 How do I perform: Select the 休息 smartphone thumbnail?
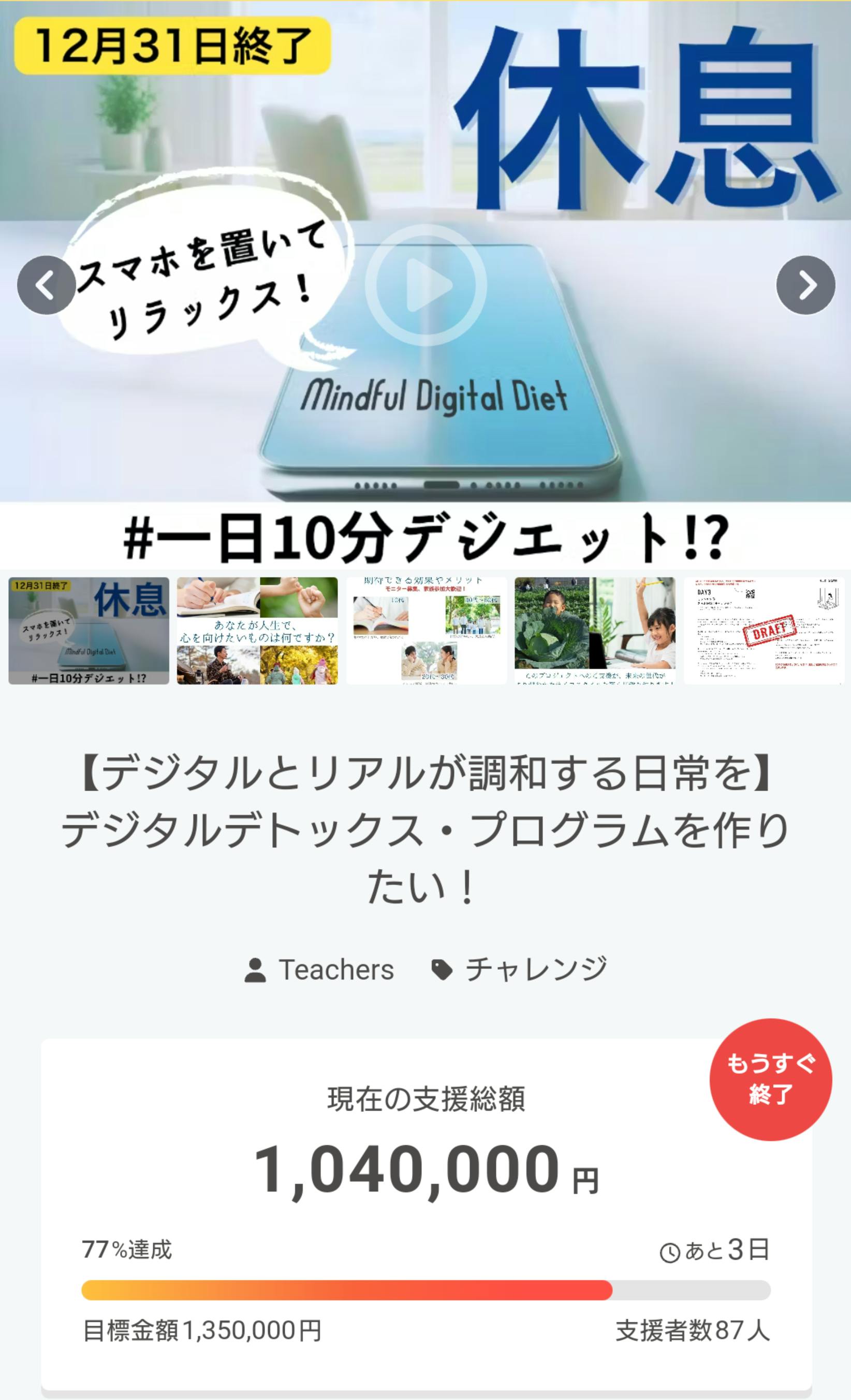(x=89, y=631)
